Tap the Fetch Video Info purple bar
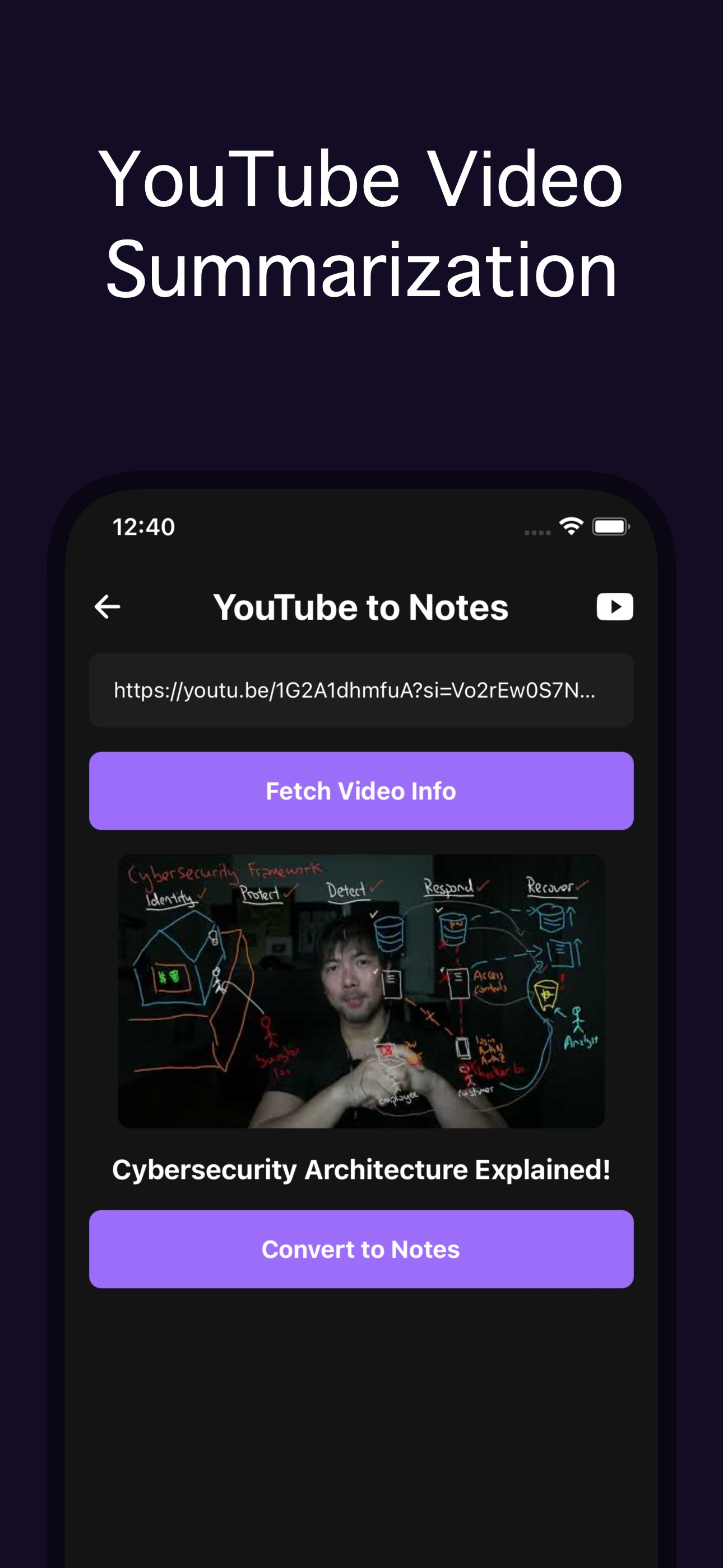Screen dimensions: 723x1568 click(361, 790)
